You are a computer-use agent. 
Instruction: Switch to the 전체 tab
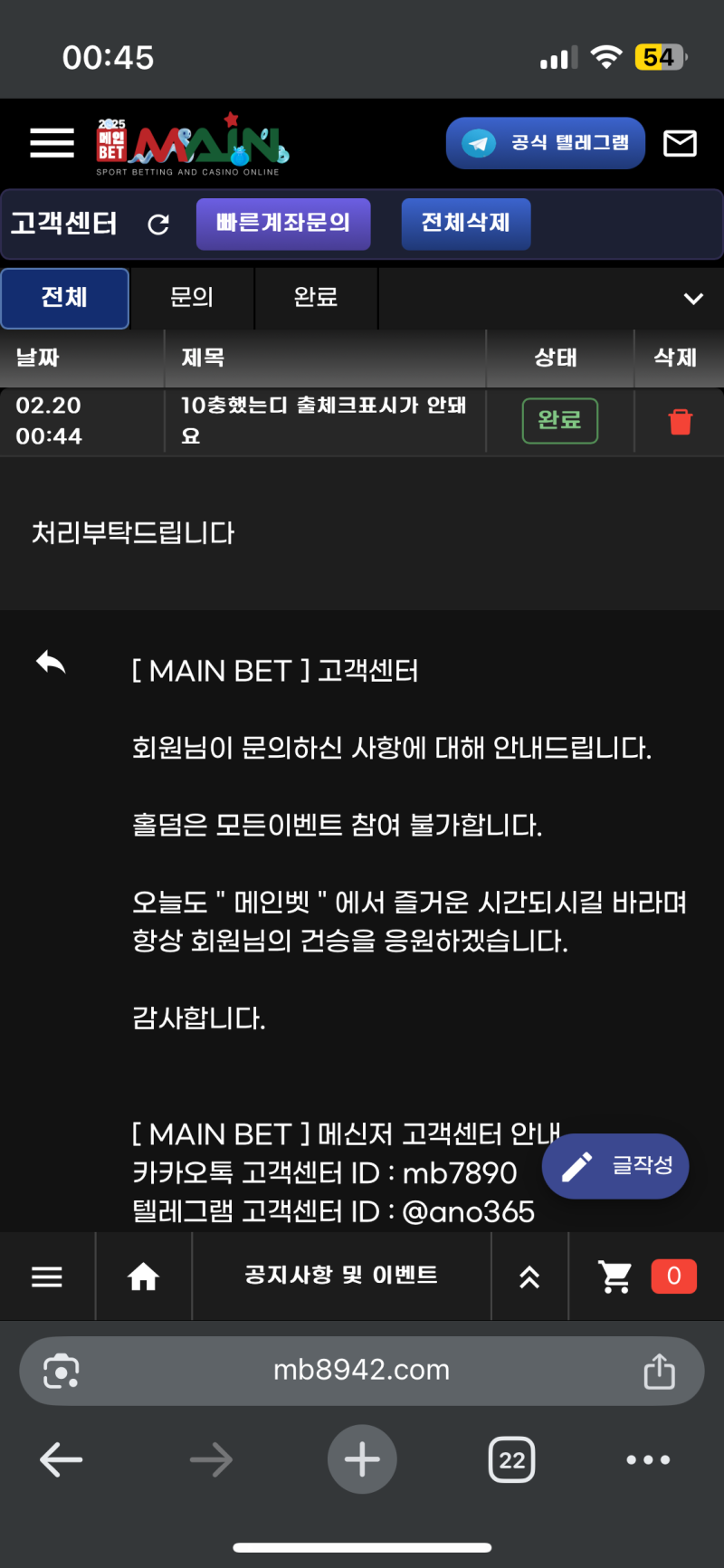(64, 298)
